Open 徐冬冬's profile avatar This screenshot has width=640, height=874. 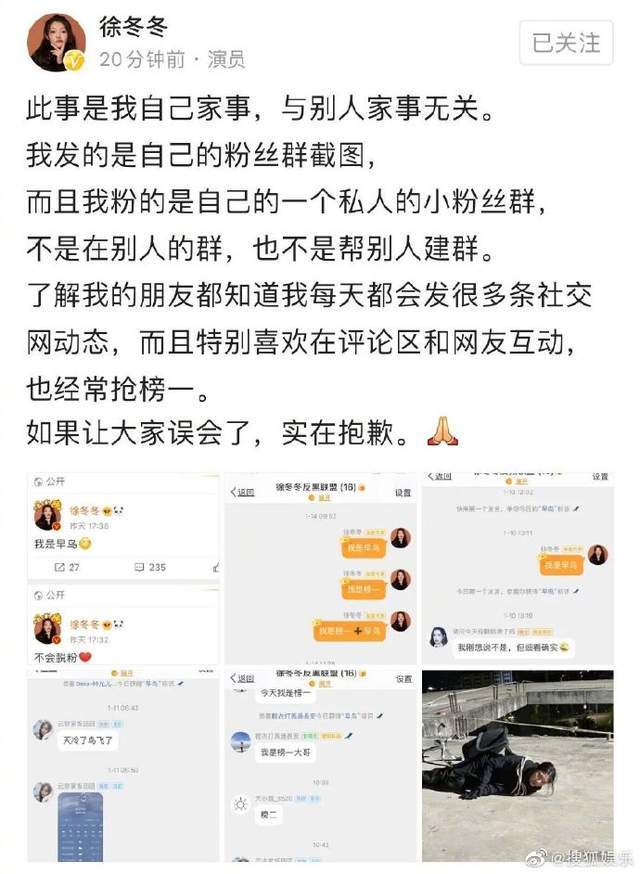pyautogui.click(x=56, y=42)
